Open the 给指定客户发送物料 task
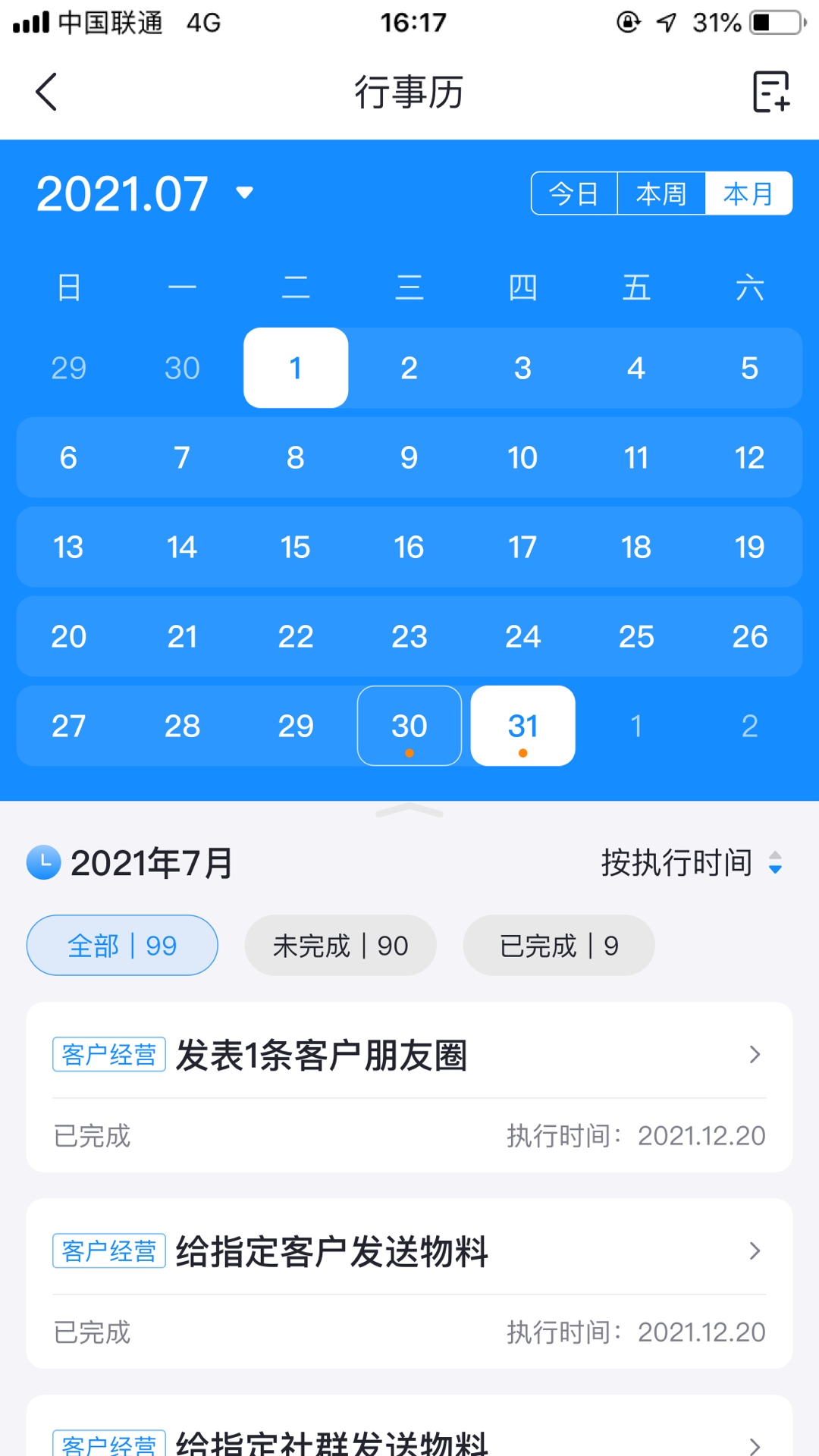 coord(409,1252)
